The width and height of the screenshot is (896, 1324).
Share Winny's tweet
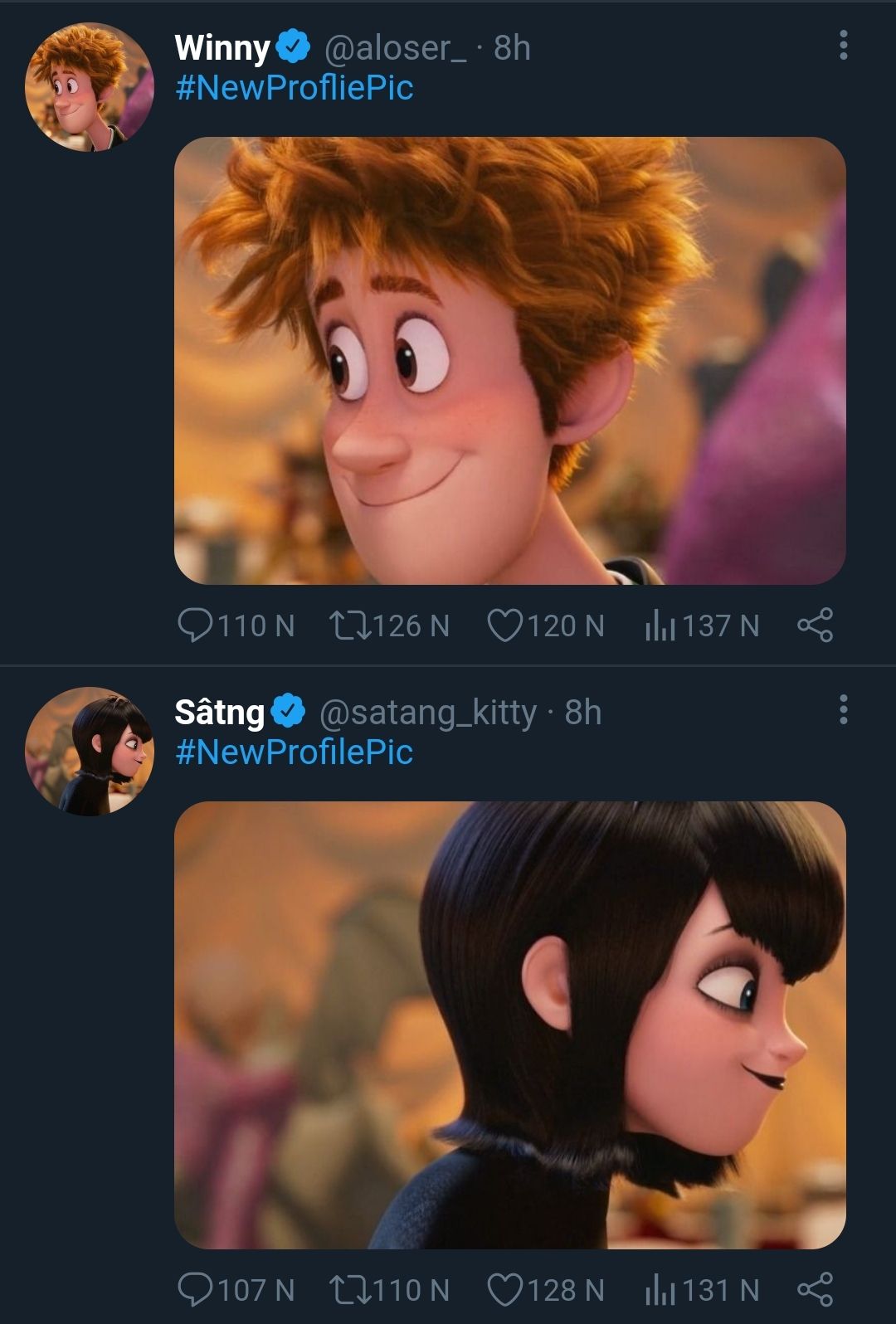point(815,625)
